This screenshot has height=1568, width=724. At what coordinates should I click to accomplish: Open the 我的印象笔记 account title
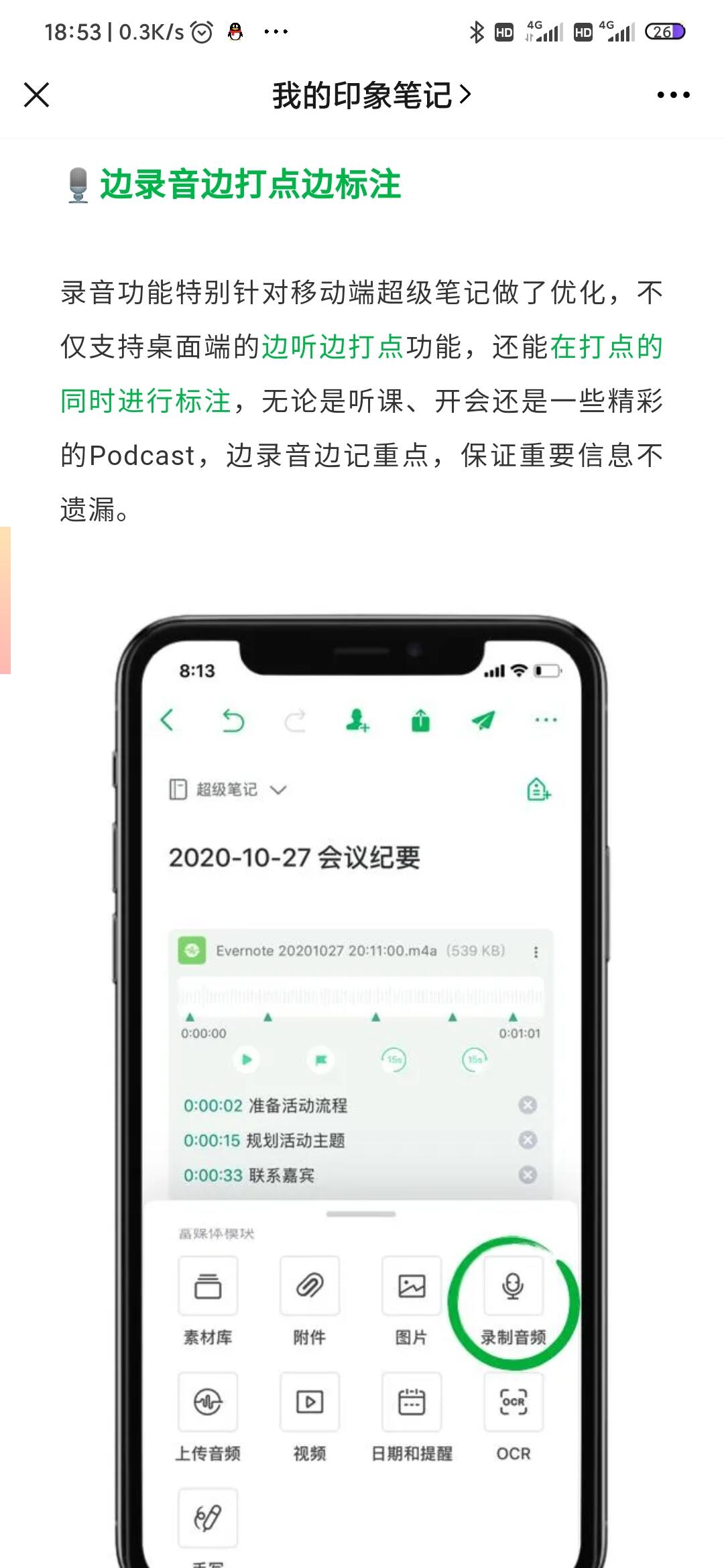click(x=371, y=95)
